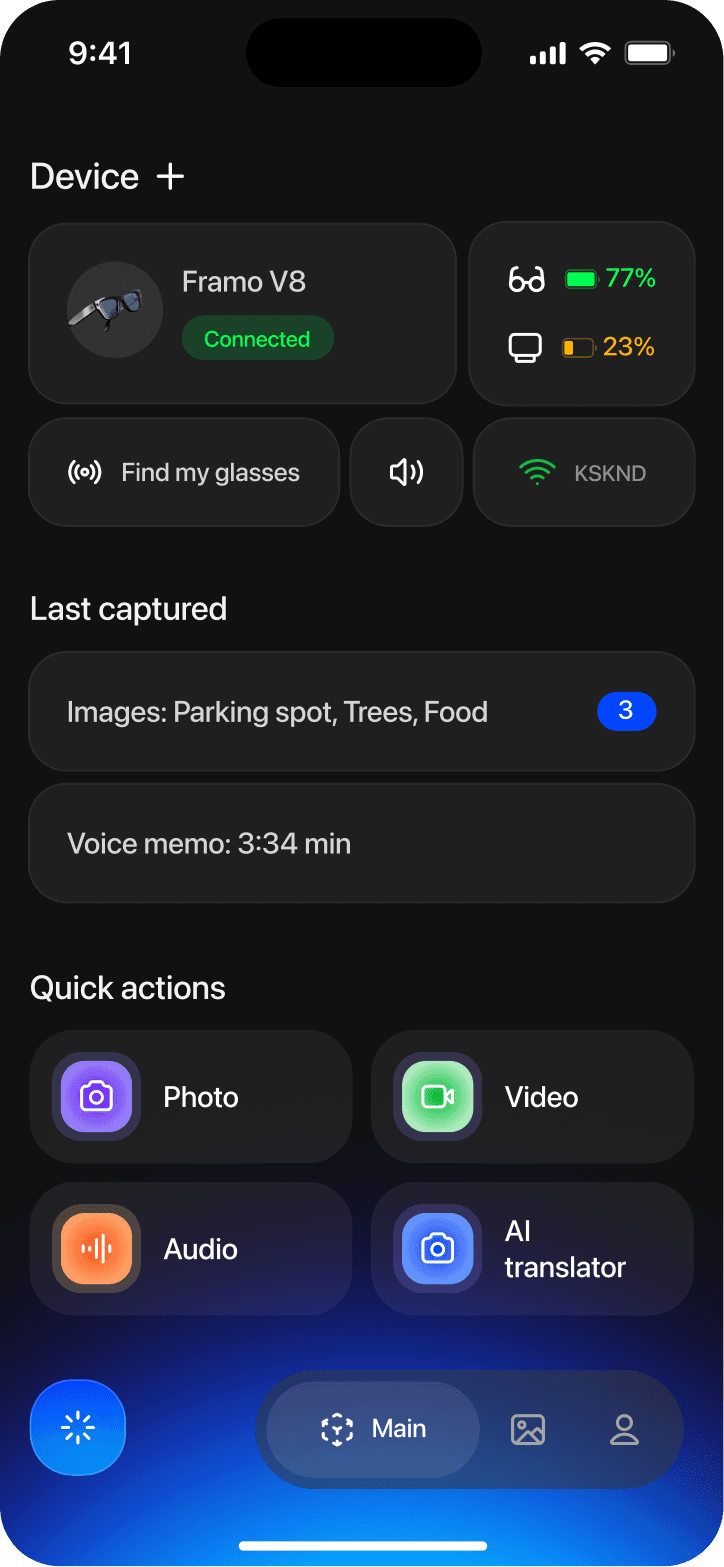
Task: Open the glasses speaker volume control
Action: [406, 473]
